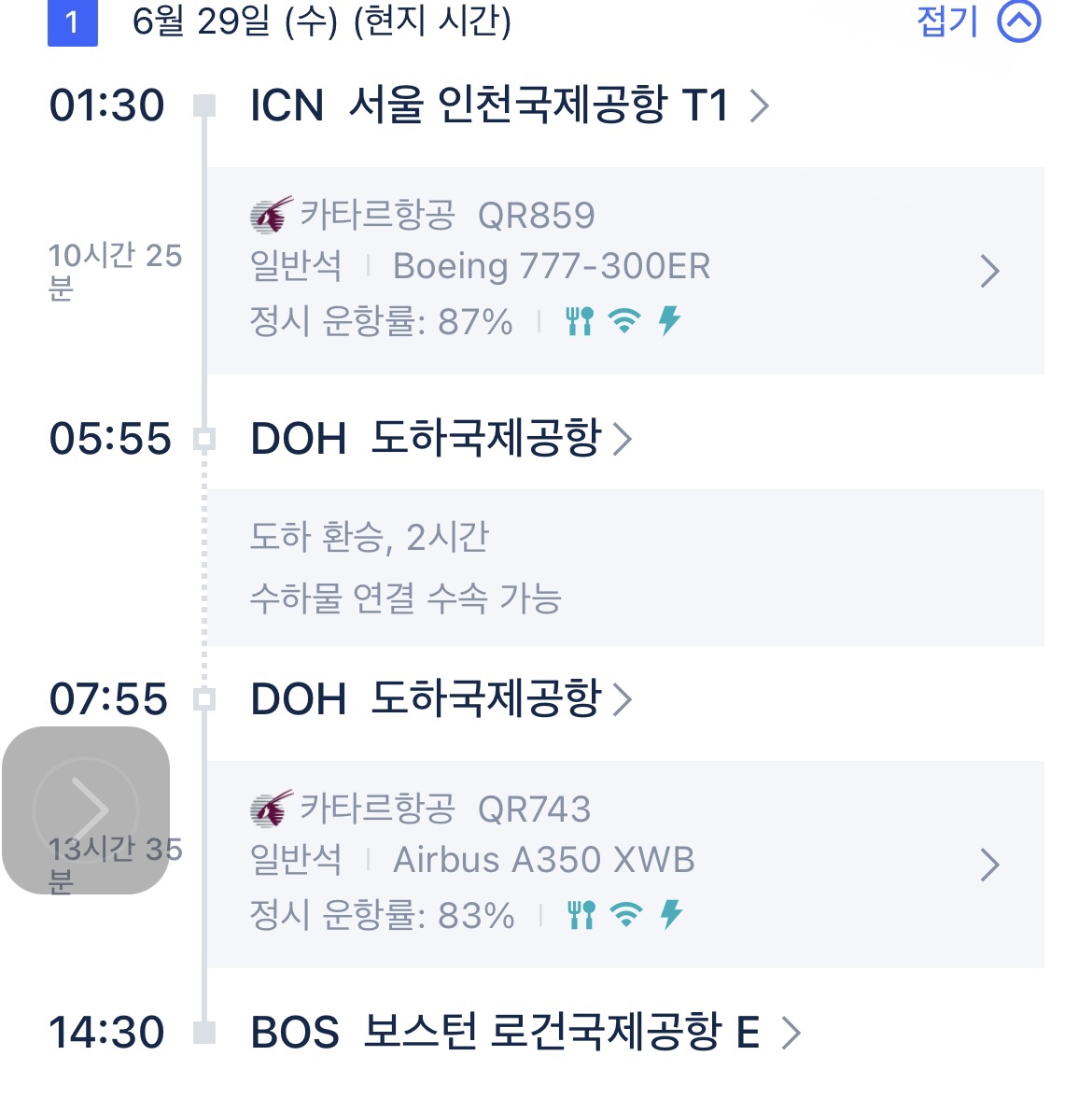View flight details for 카타르항공 QR859

[623, 271]
